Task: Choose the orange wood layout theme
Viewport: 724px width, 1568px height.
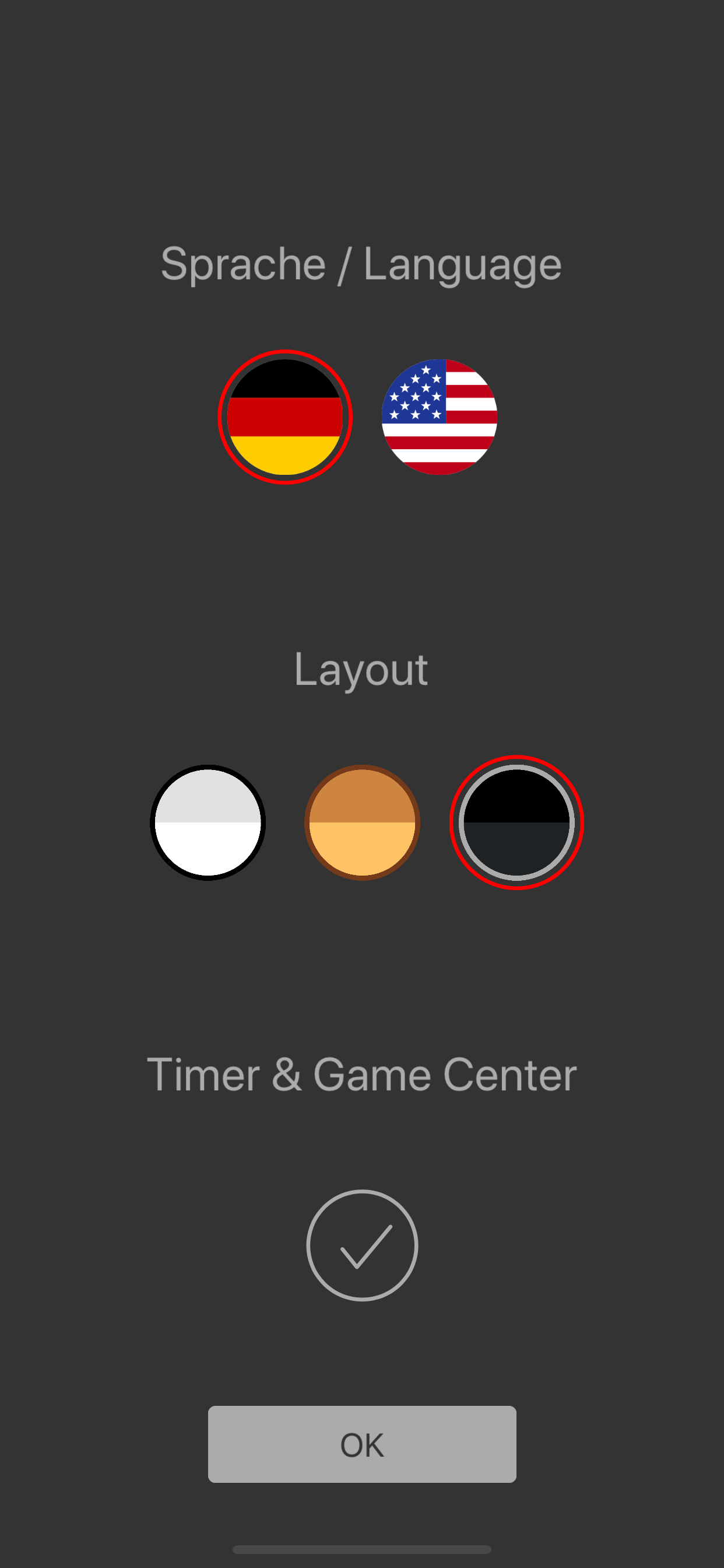Action: point(362,822)
